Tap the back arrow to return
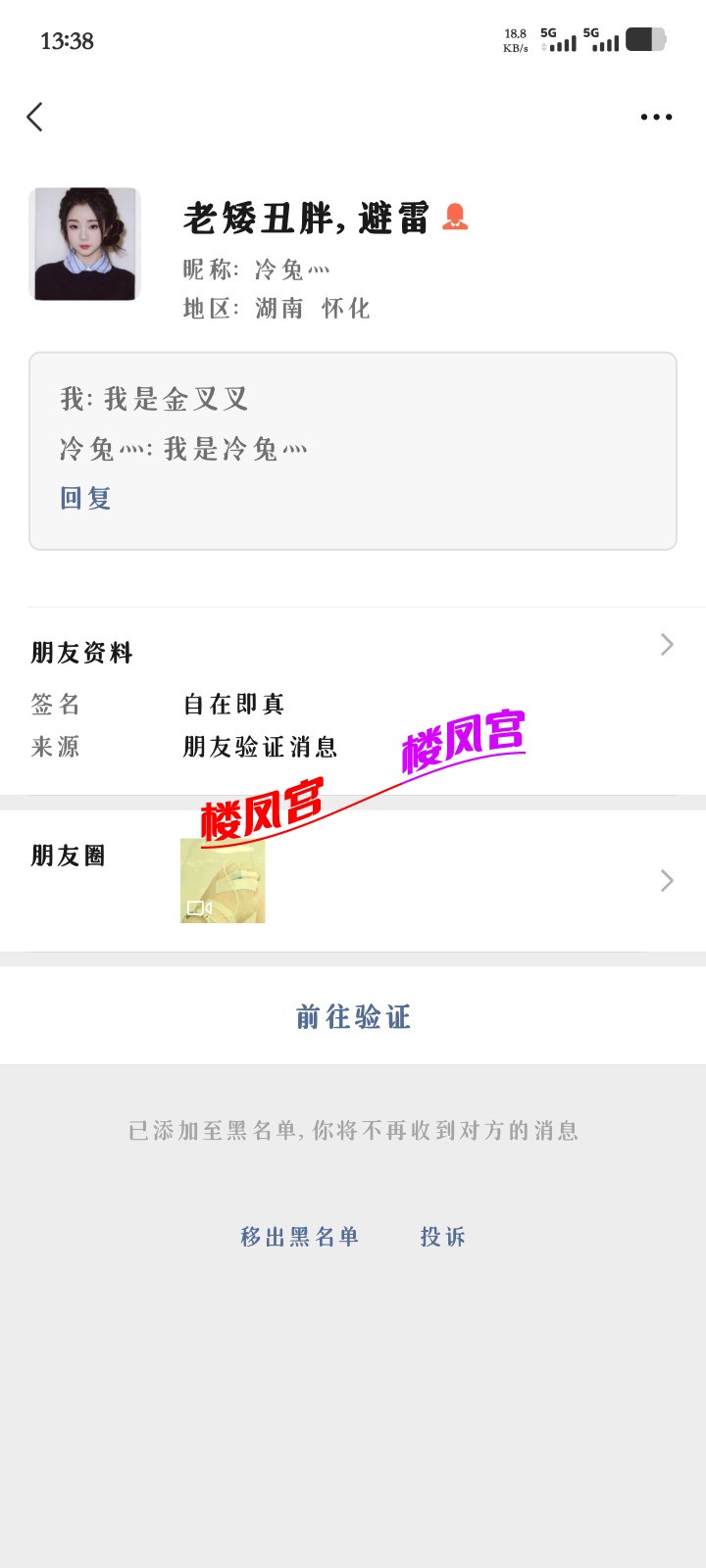This screenshot has height=1568, width=706. [35, 117]
